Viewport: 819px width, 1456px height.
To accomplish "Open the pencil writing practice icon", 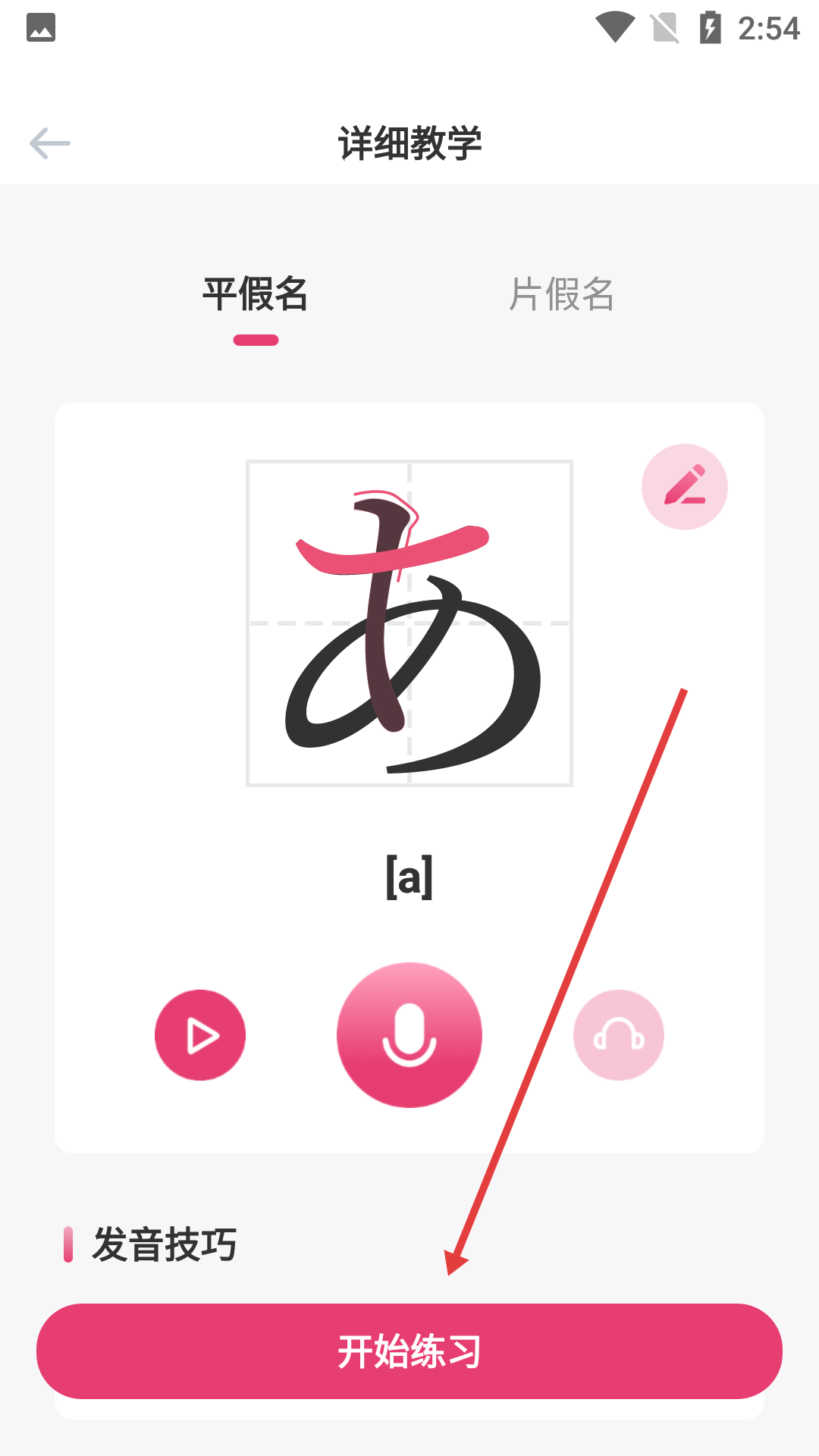I will 684,487.
